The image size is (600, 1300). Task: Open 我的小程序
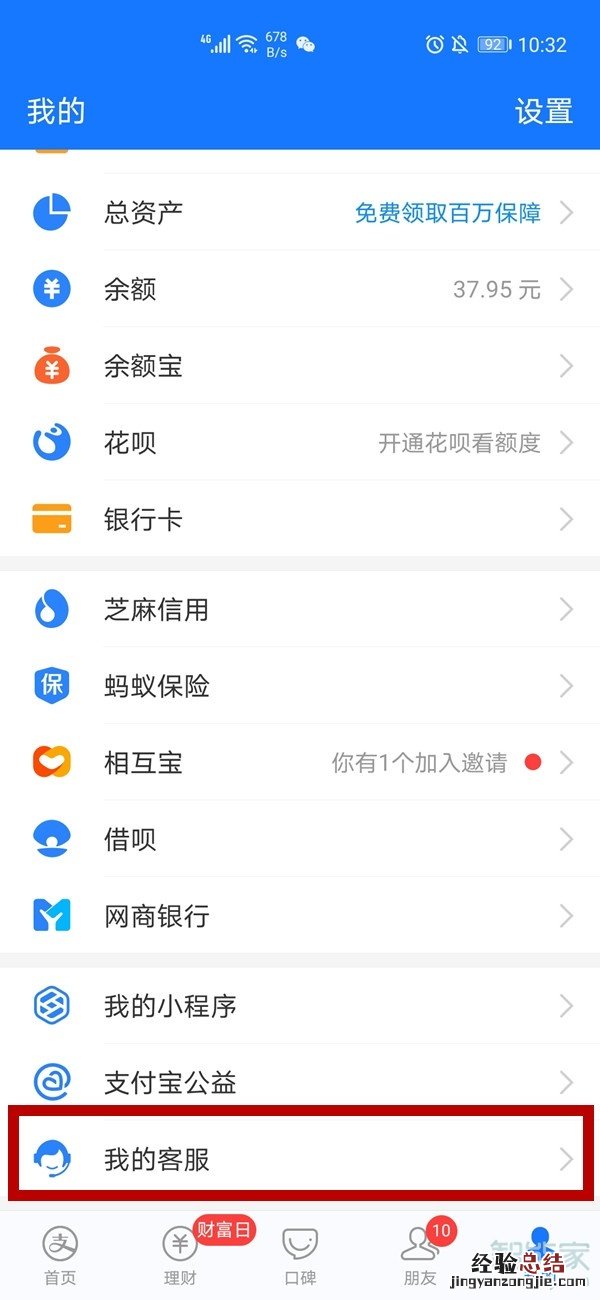point(300,1005)
